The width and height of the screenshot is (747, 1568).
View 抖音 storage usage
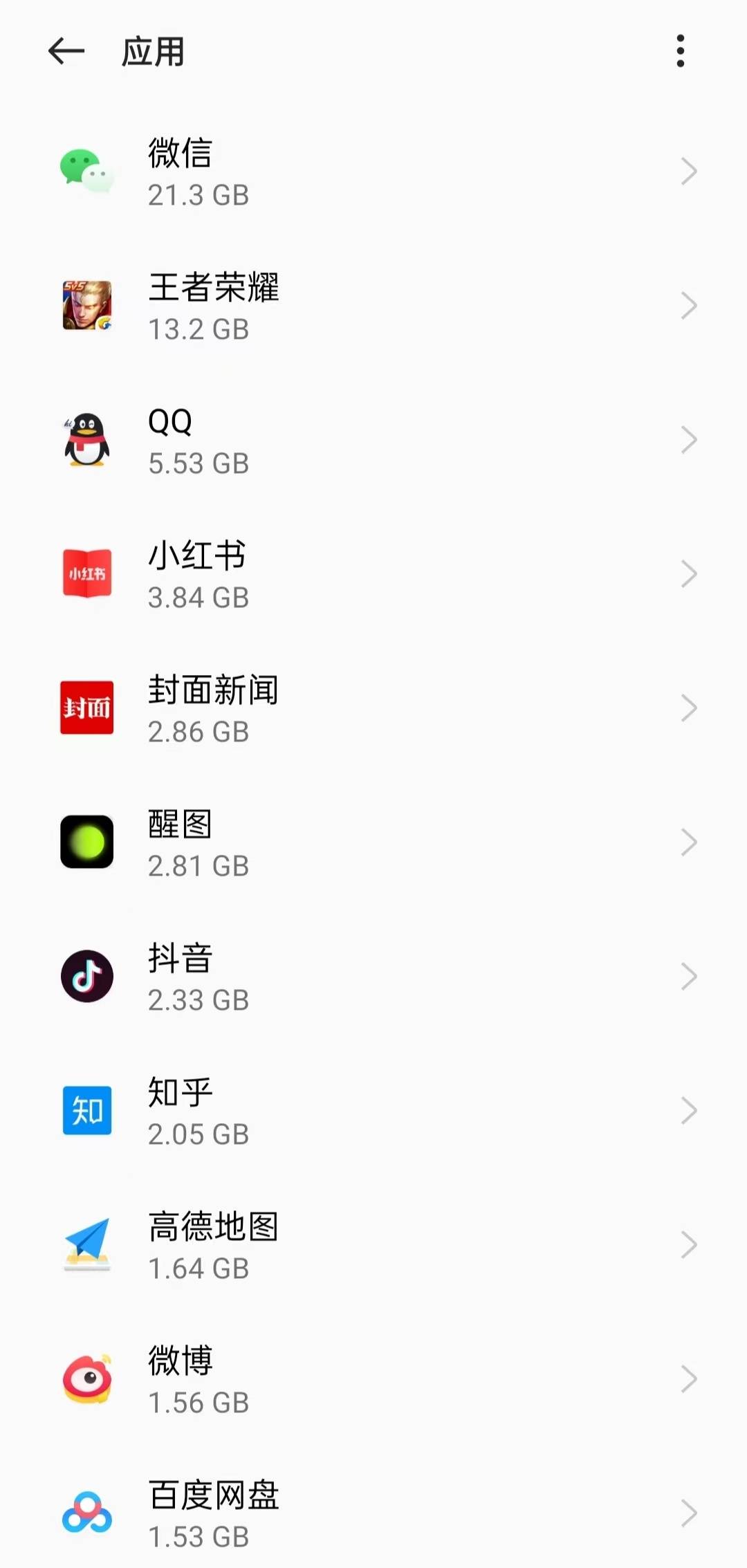373,977
